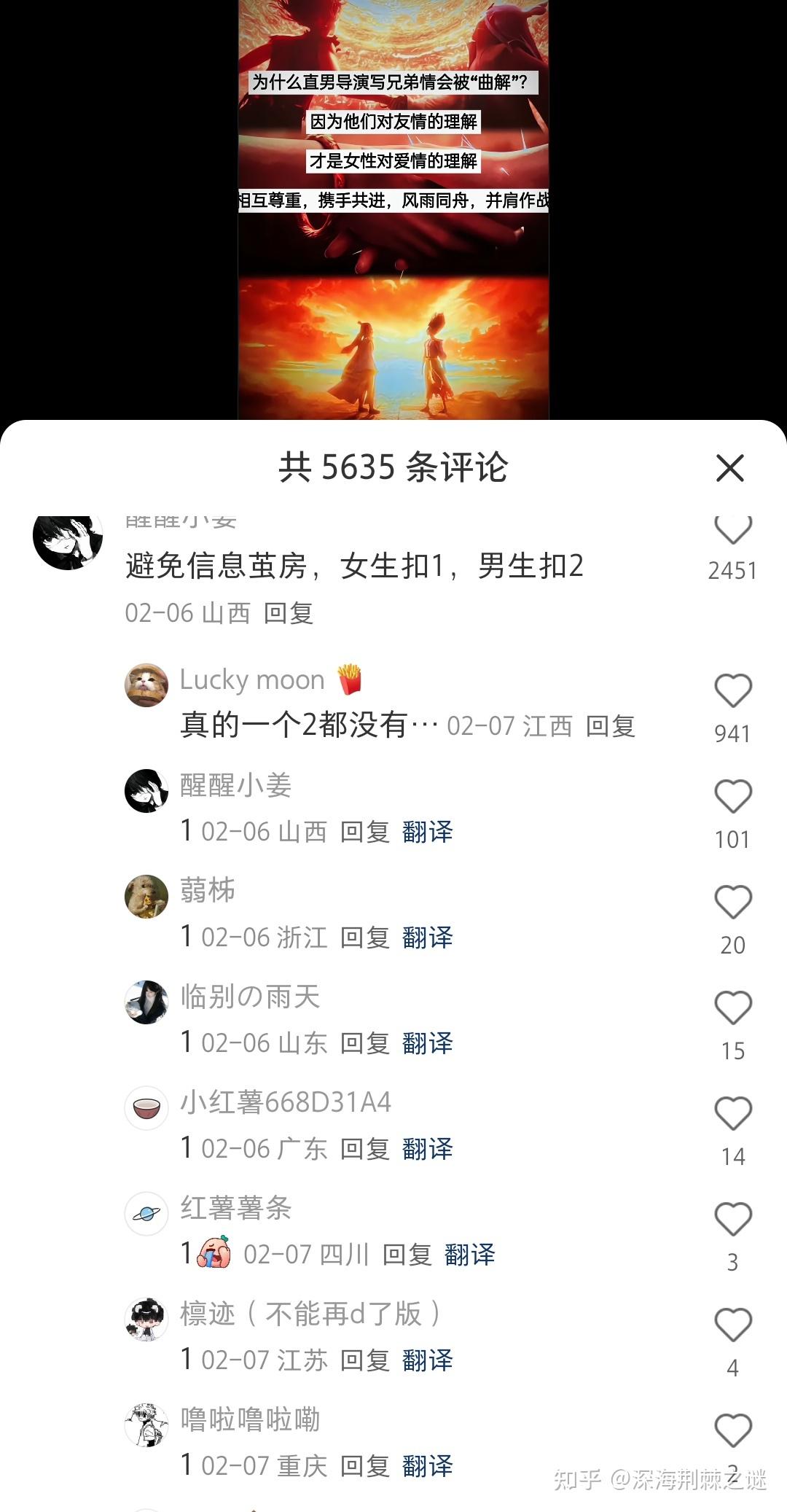Image resolution: width=787 pixels, height=1512 pixels.
Task: Reply to 噜啦噜啦嘞's comment
Action: [x=365, y=1466]
